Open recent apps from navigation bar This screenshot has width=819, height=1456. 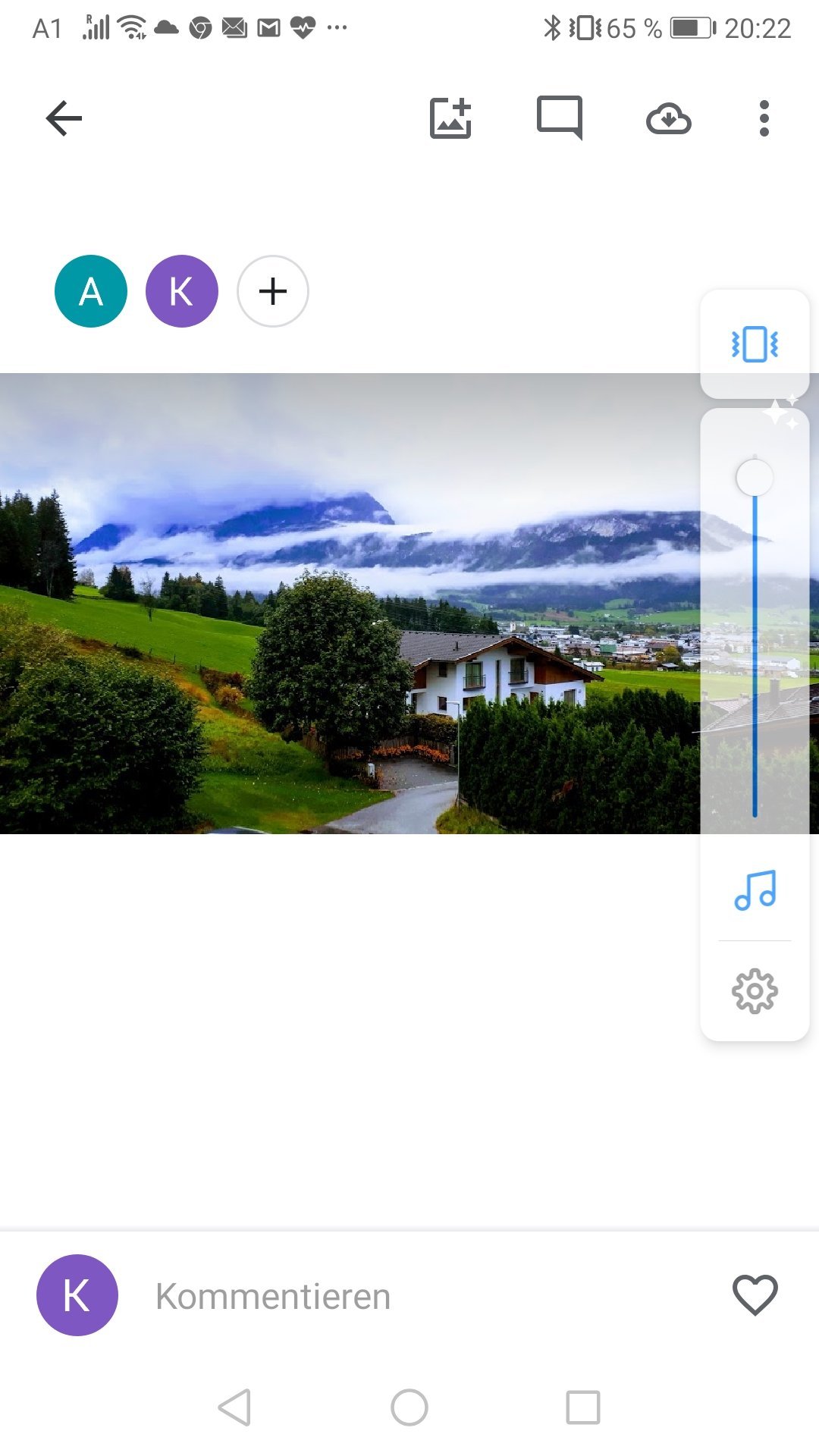[x=583, y=1407]
